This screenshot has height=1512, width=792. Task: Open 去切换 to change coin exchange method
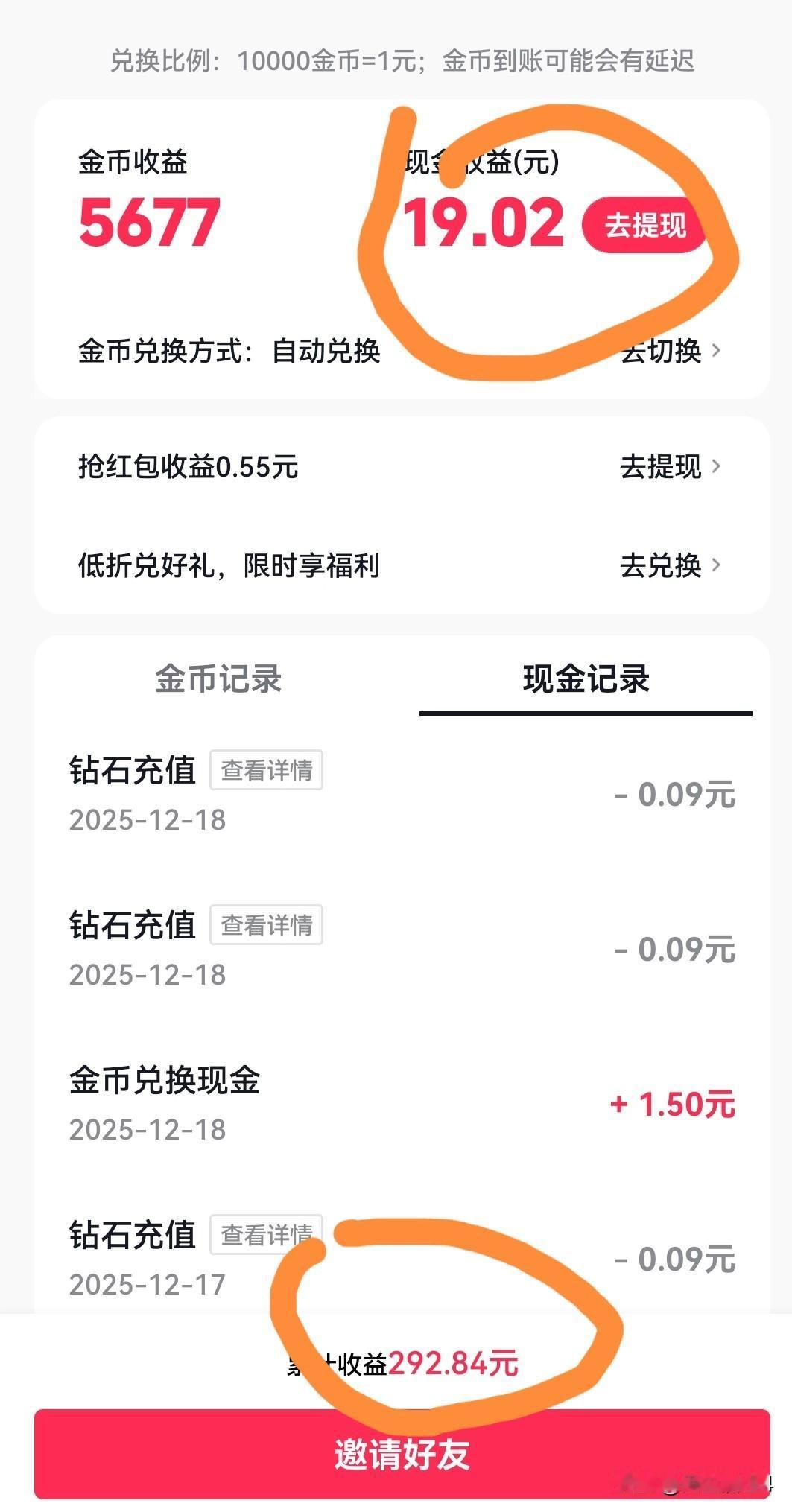(671, 350)
